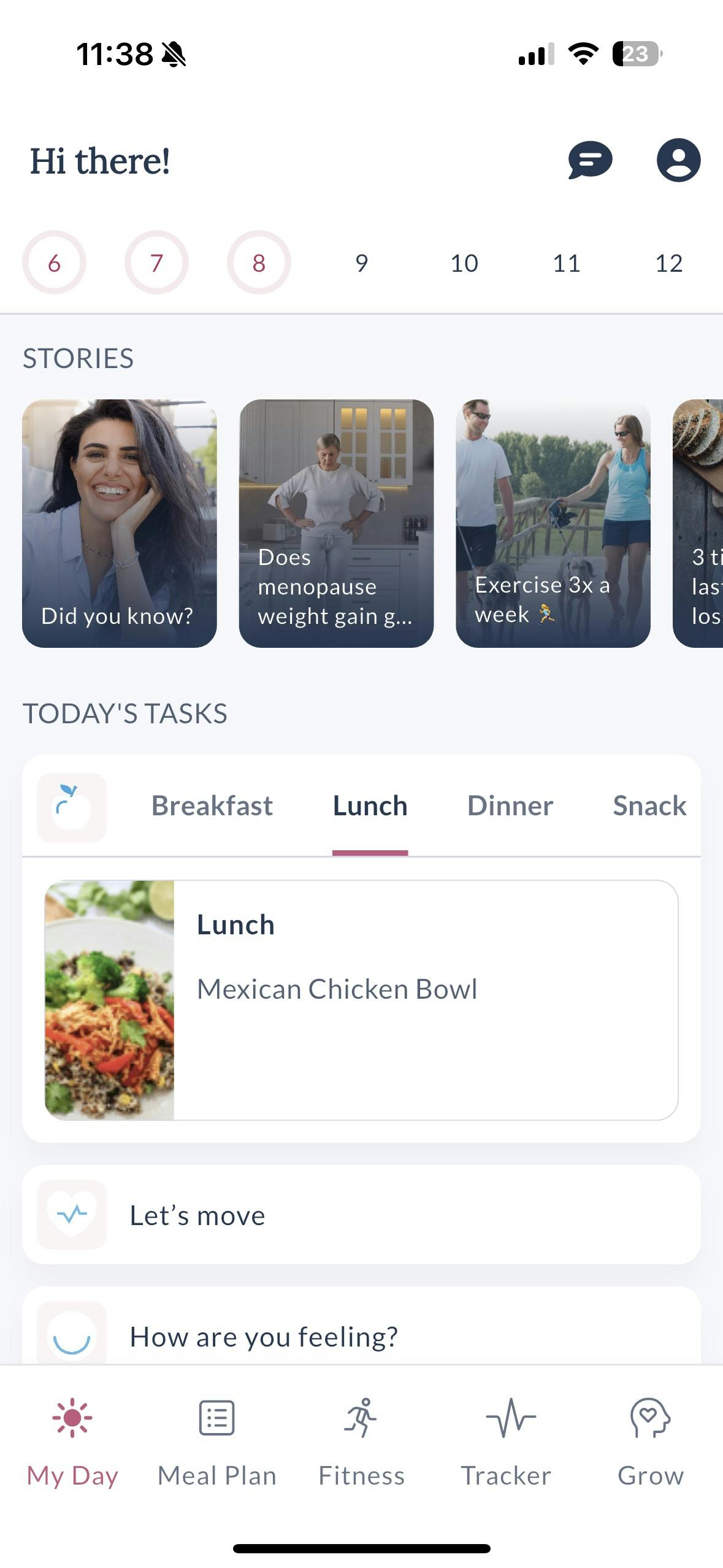The height and width of the screenshot is (1568, 723).
Task: Open Meal Plan via the list icon
Action: click(216, 1417)
